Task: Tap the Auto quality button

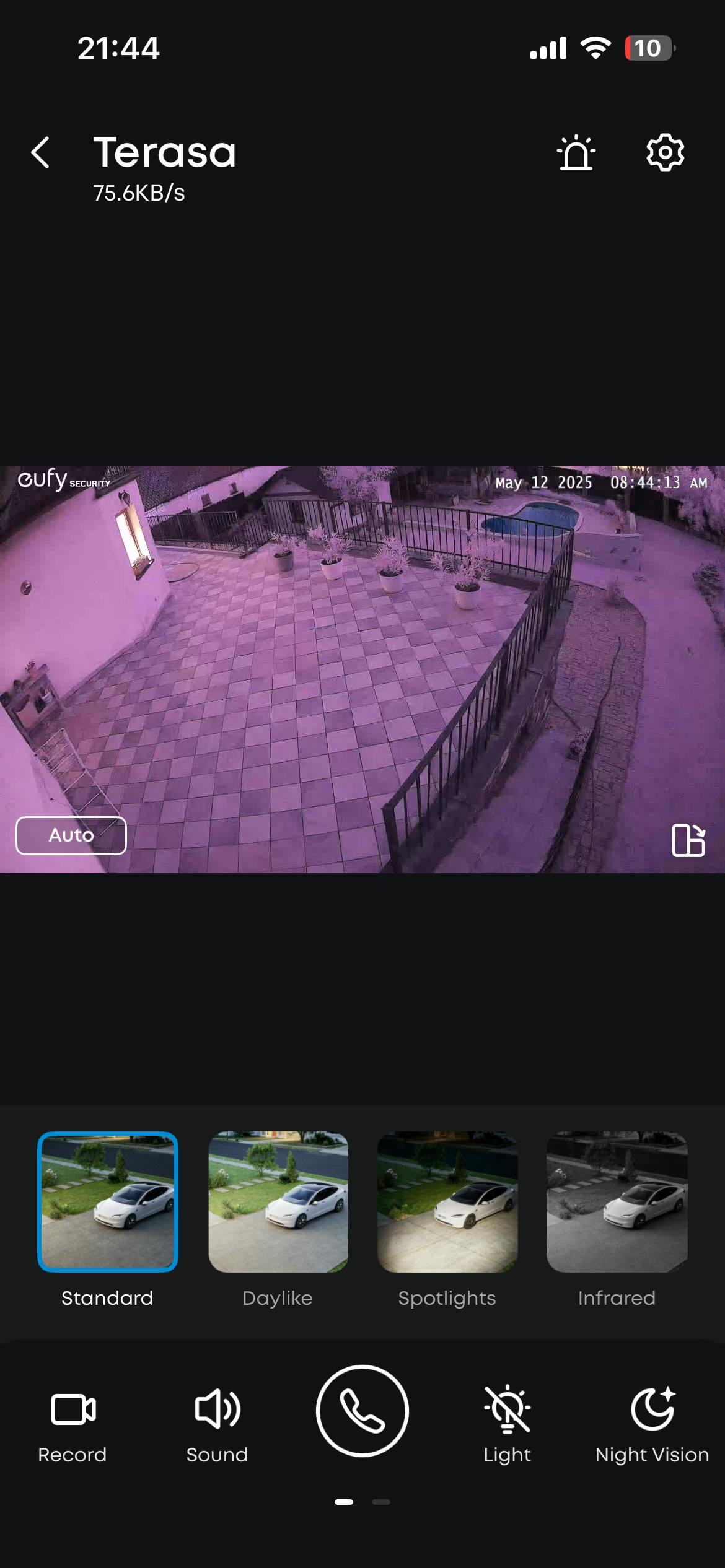Action: 71,835
